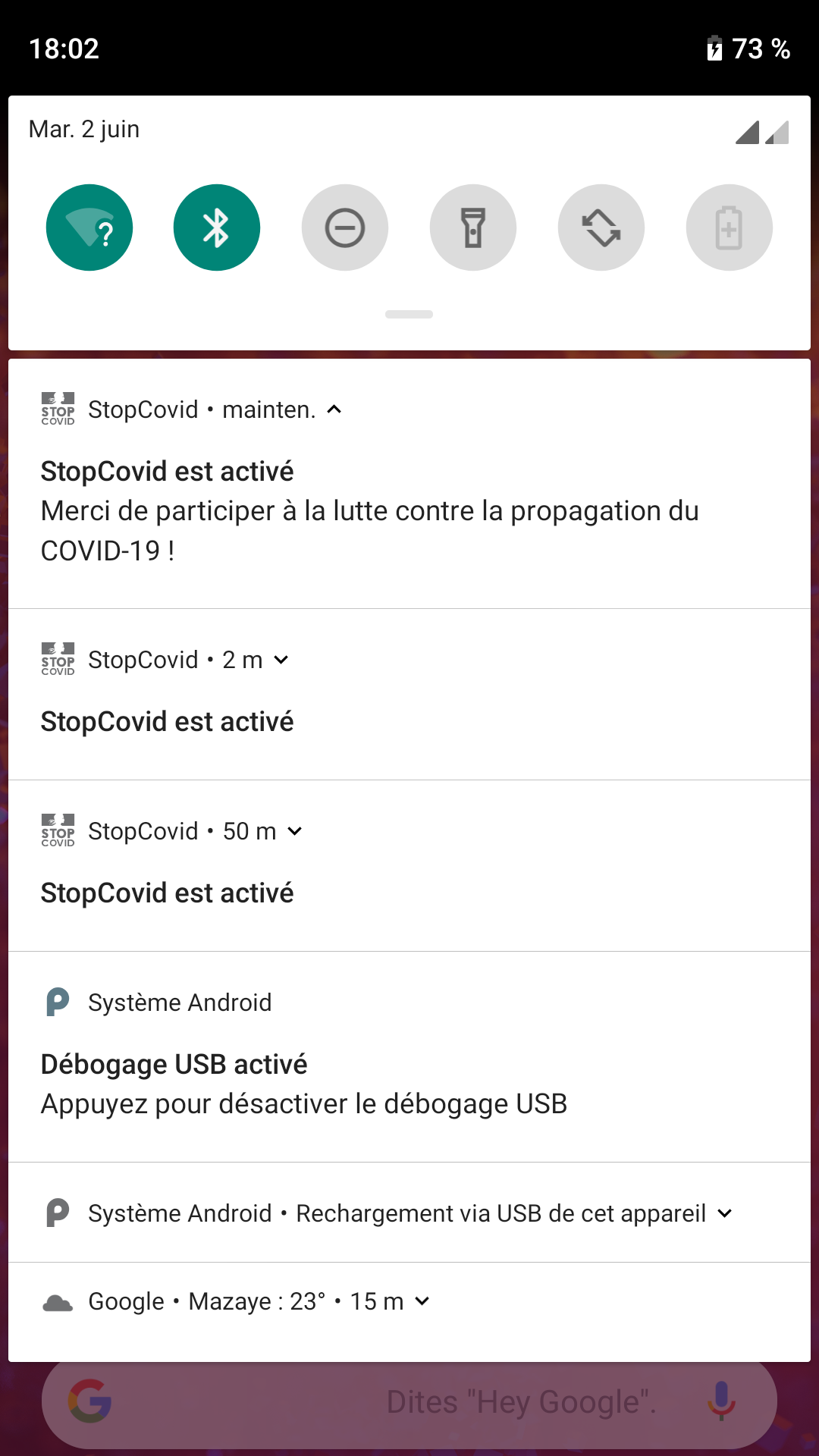The height and width of the screenshot is (1456, 819).
Task: Expand the Google Mazaye weather notification
Action: pyautogui.click(x=422, y=1301)
